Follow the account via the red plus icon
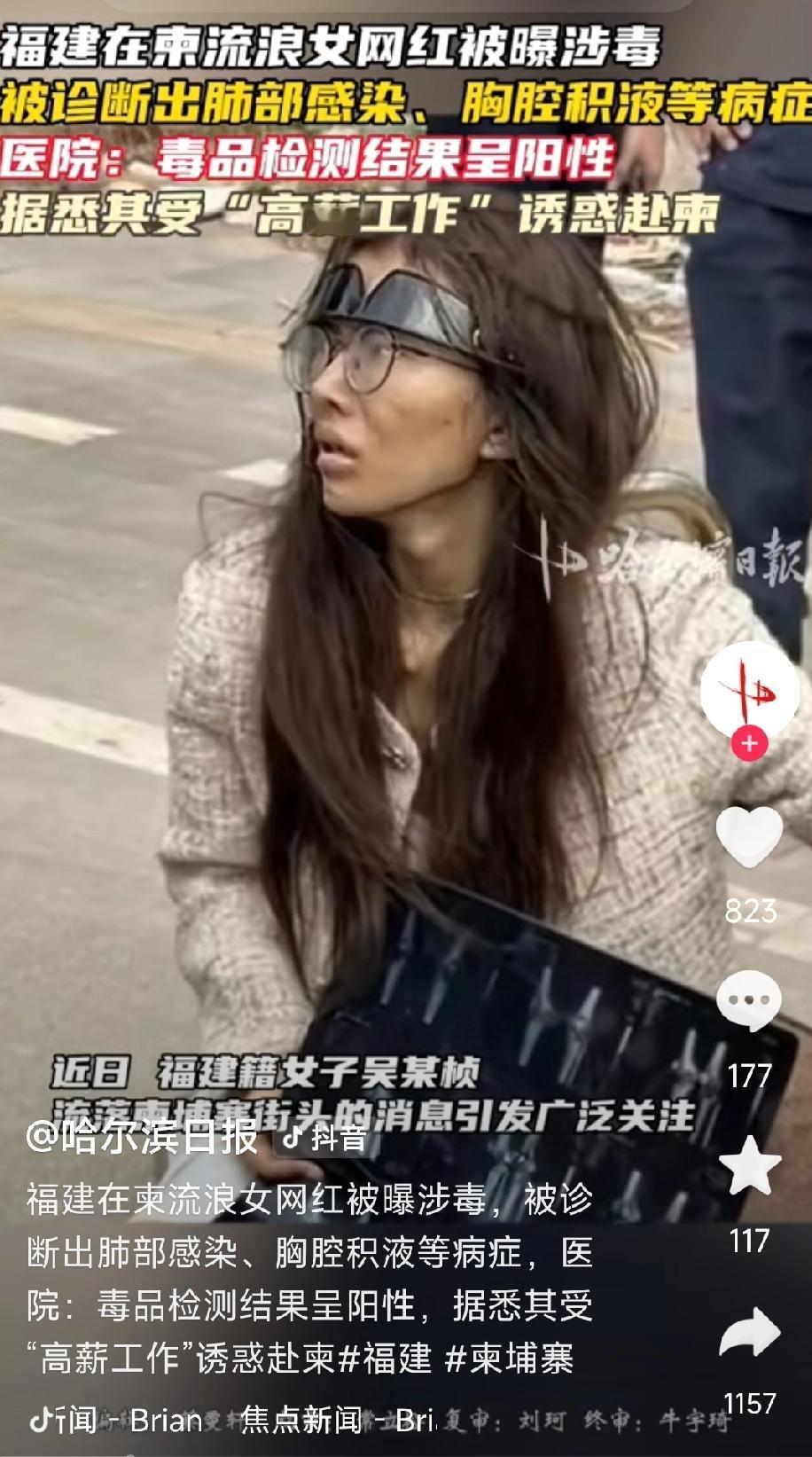This screenshot has width=812, height=1457. coord(751,745)
